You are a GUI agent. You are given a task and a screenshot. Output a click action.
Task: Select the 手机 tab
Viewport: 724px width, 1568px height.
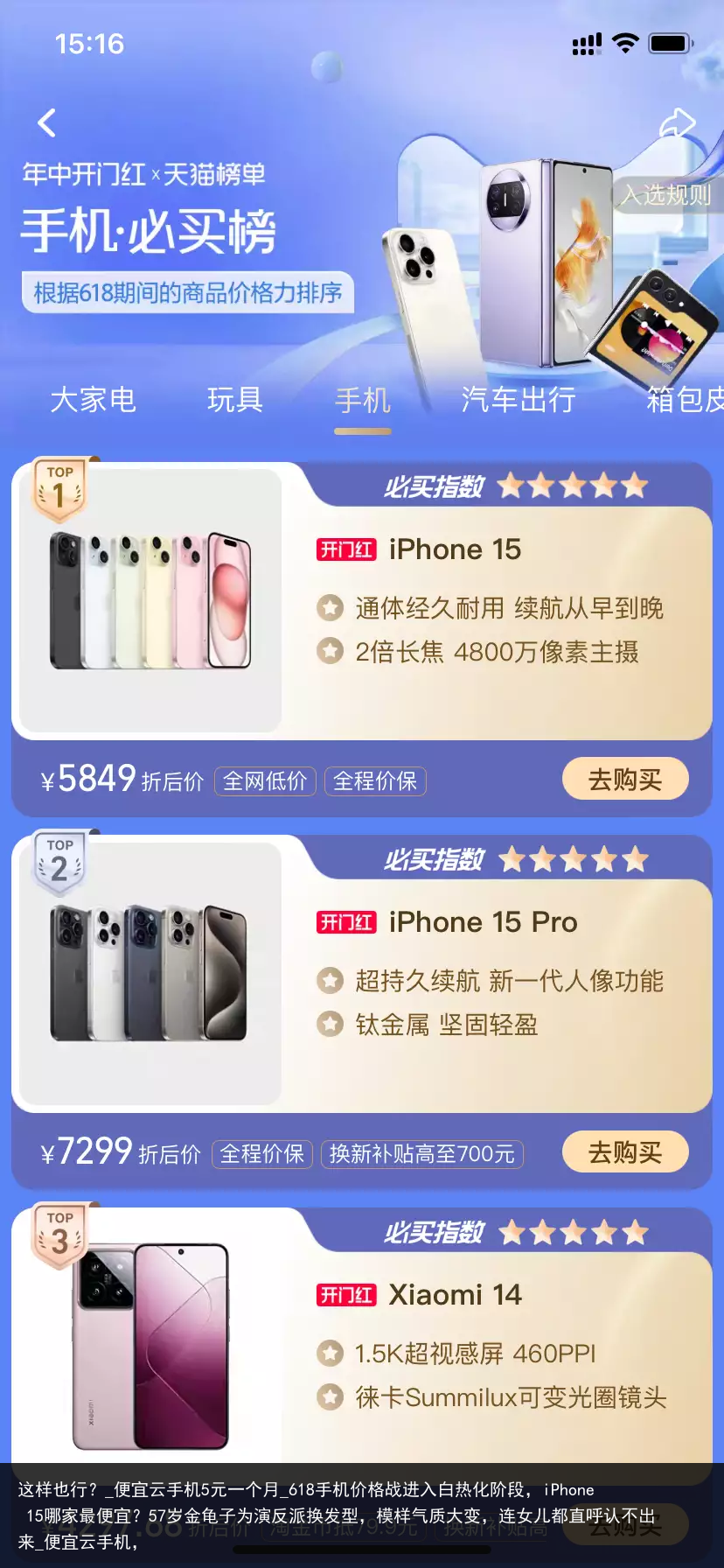pyautogui.click(x=362, y=401)
